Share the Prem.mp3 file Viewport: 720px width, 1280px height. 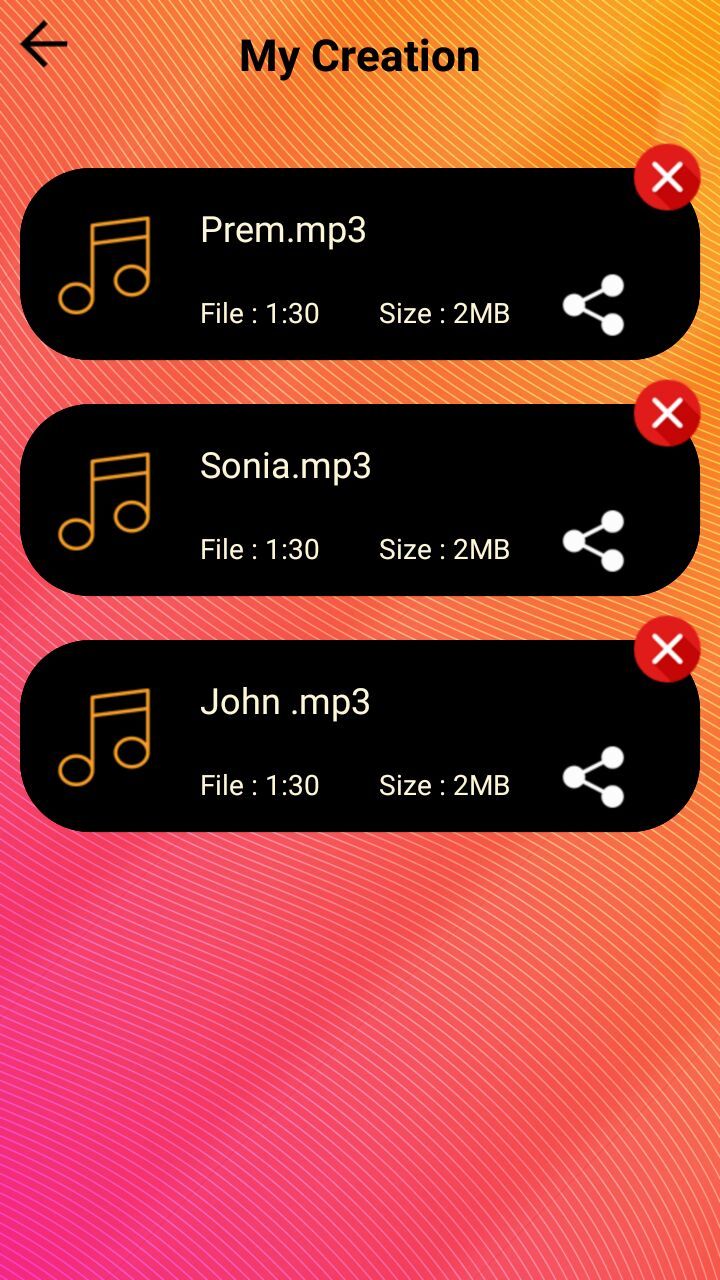click(594, 305)
